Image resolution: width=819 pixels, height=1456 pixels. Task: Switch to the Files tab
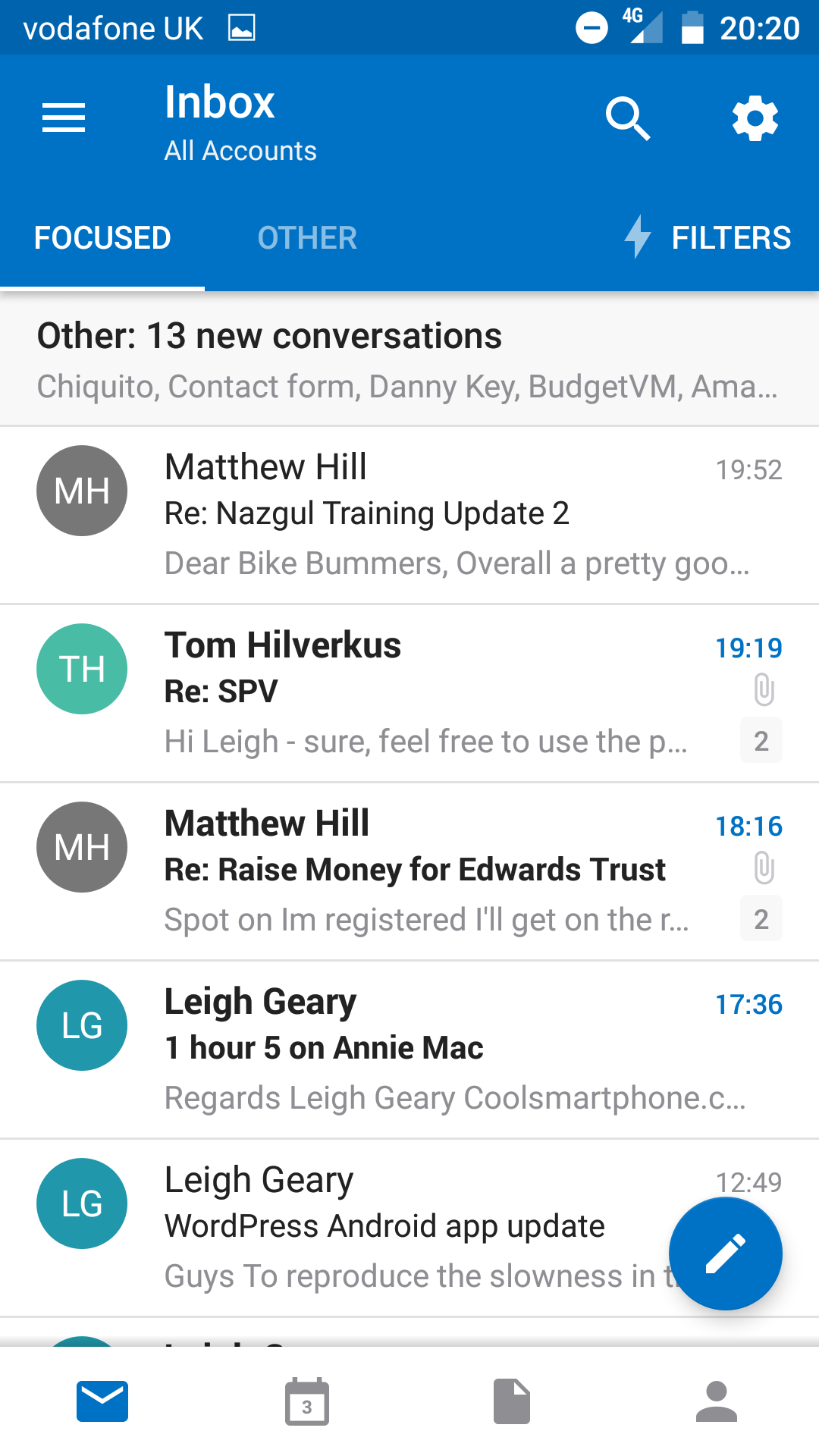[512, 1401]
